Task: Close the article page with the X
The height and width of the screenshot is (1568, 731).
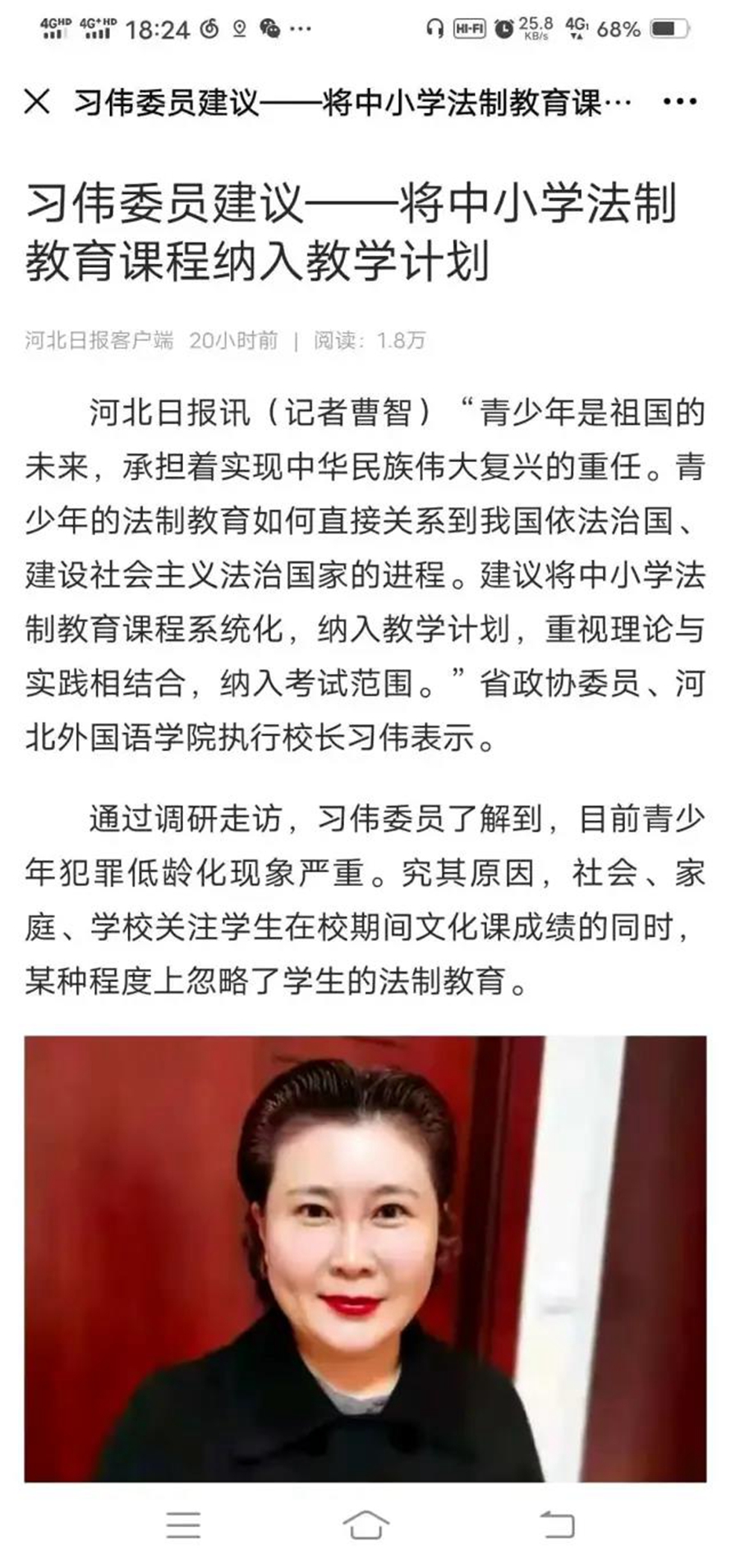Action: [37, 102]
